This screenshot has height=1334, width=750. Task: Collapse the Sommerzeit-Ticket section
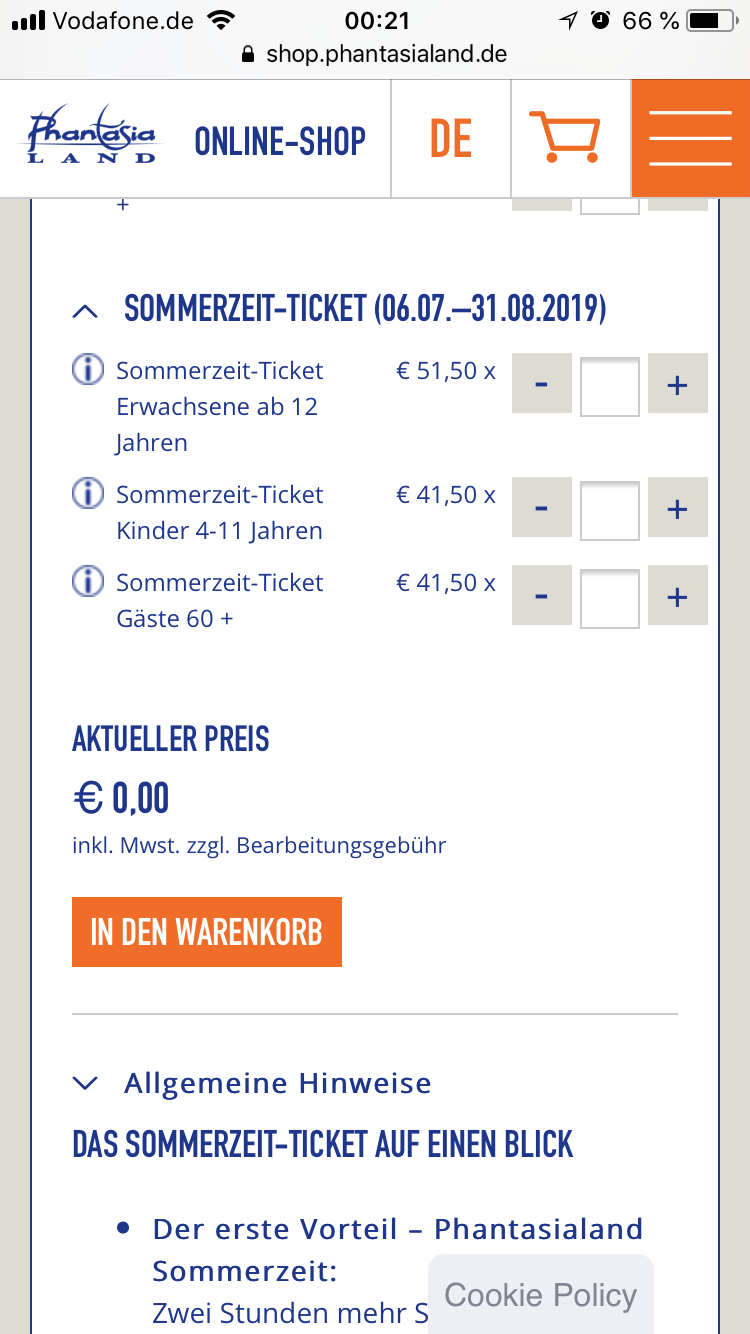pyautogui.click(x=86, y=311)
